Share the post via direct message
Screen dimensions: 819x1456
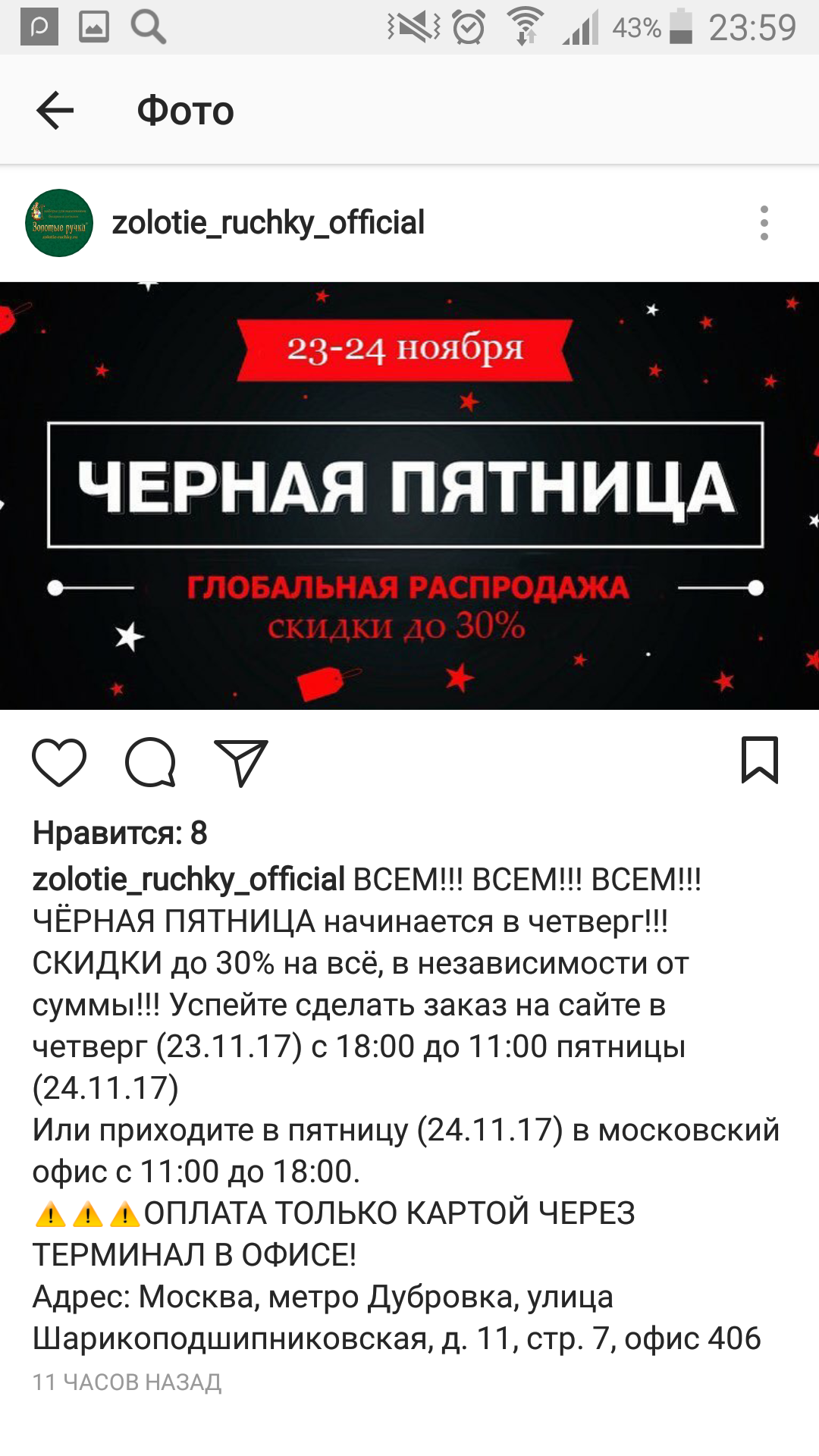tap(241, 761)
